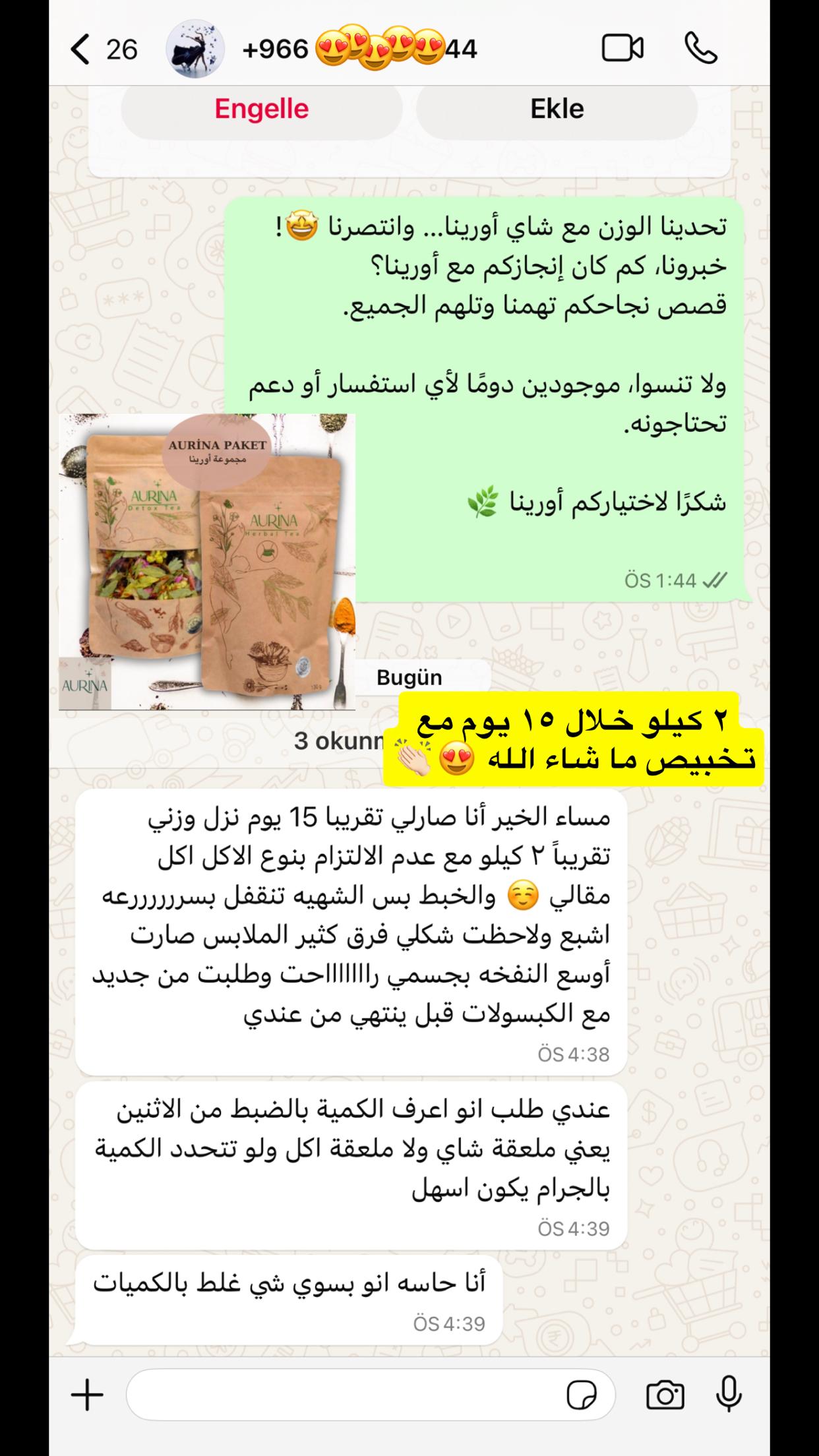The height and width of the screenshot is (1456, 819).
Task: Tap the unread badge showing 26
Action: point(121,47)
